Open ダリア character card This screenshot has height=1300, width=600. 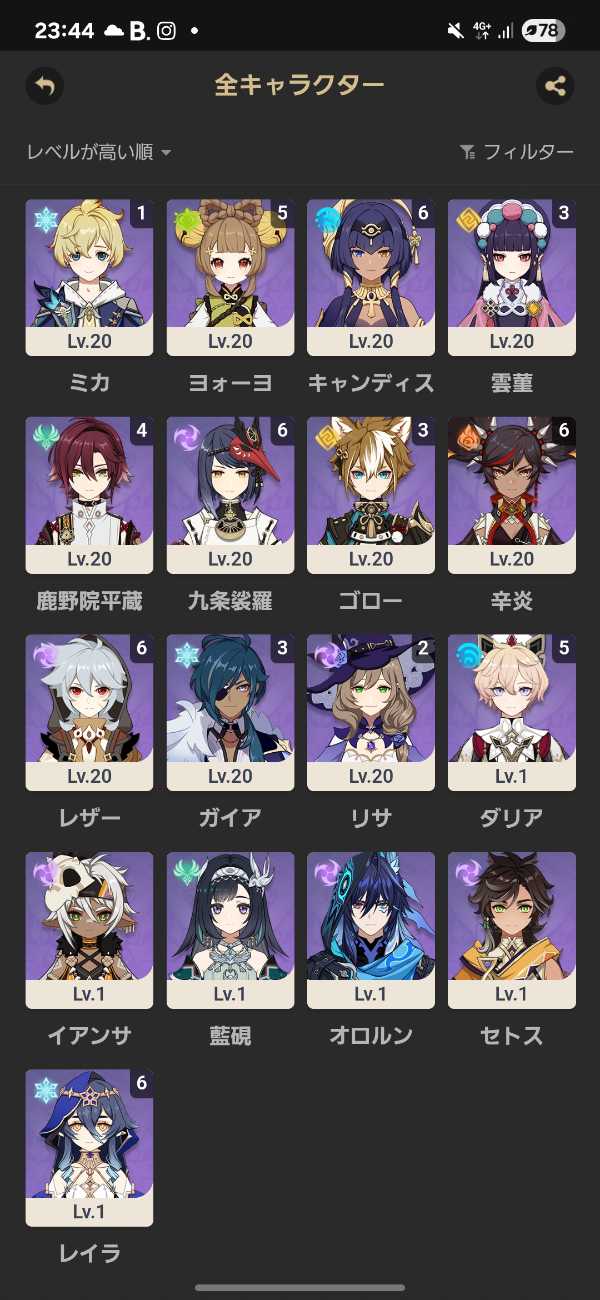pos(512,712)
